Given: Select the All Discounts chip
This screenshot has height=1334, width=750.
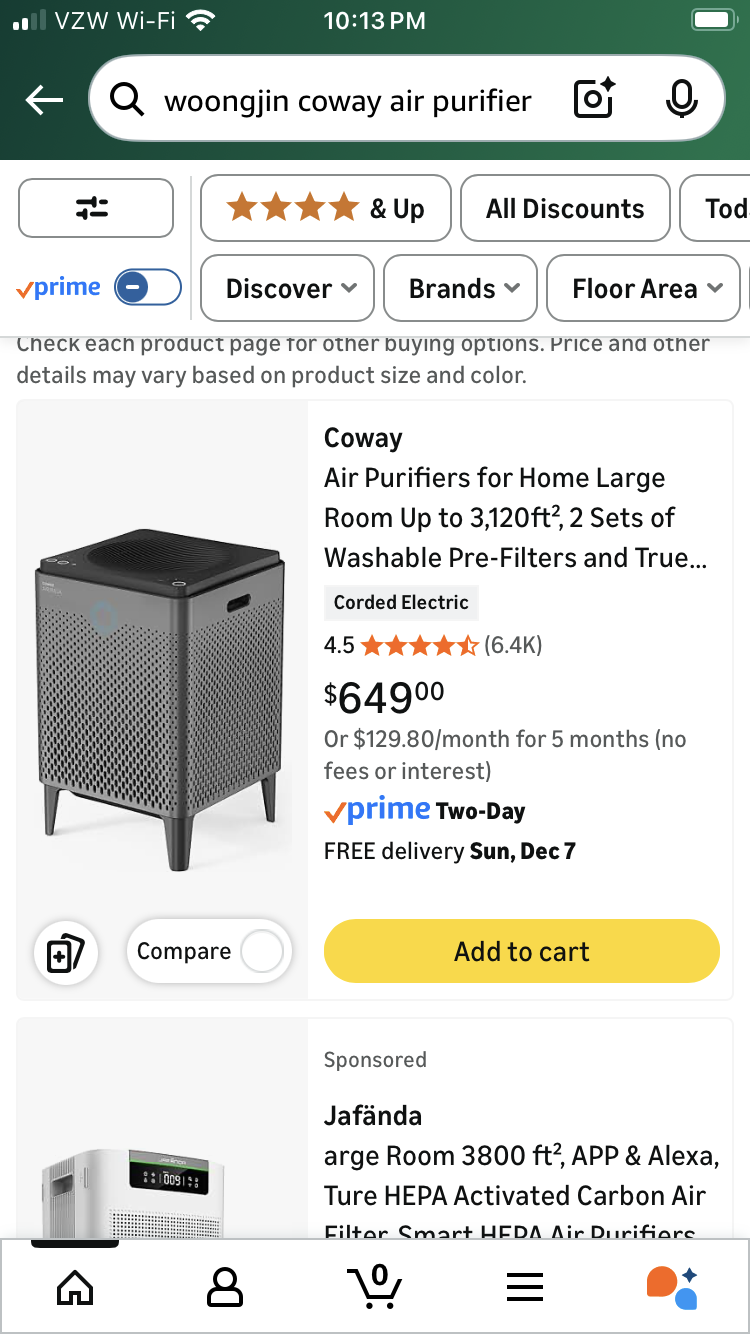Looking at the screenshot, I should point(565,208).
